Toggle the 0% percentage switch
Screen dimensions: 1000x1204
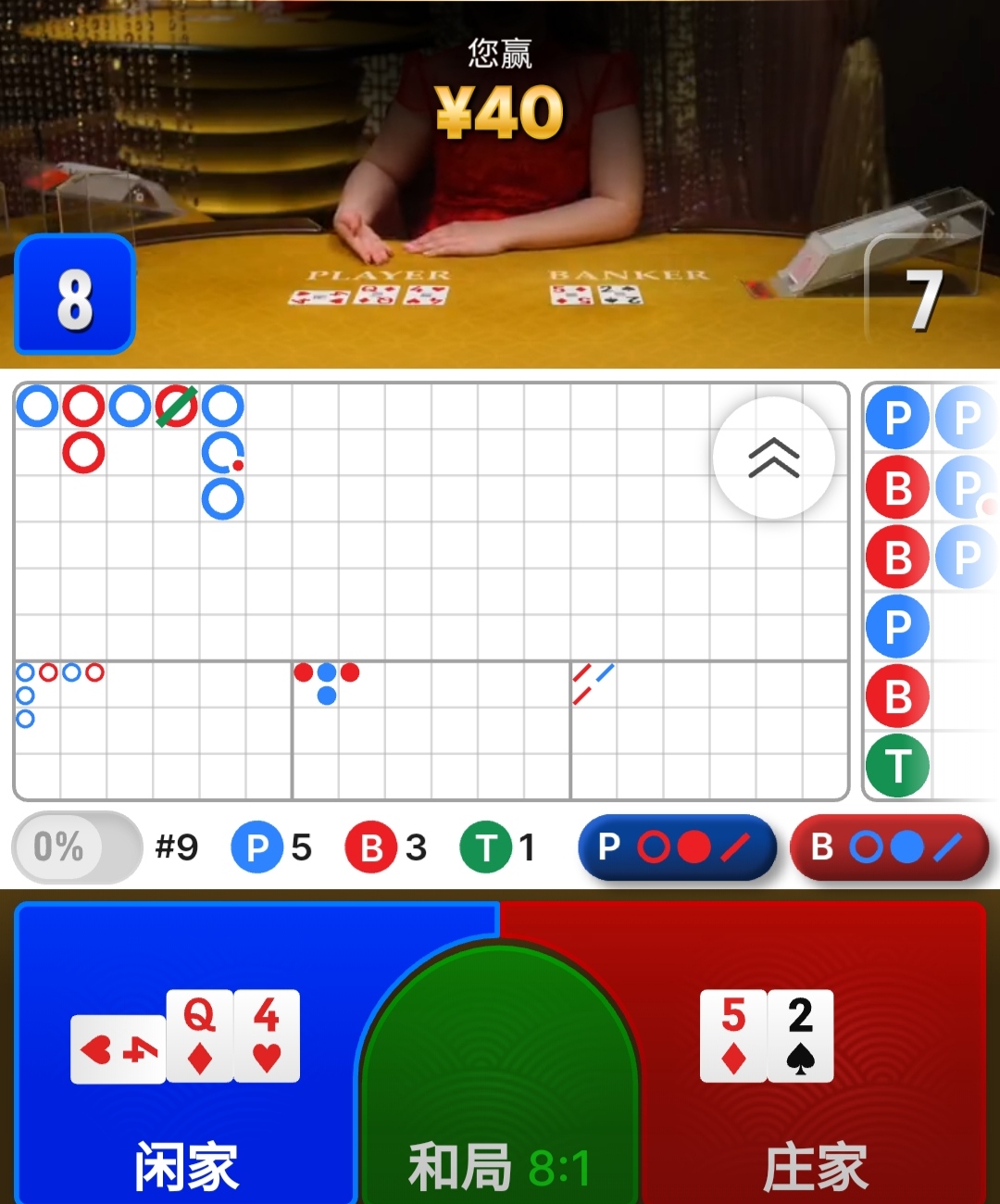(x=77, y=847)
